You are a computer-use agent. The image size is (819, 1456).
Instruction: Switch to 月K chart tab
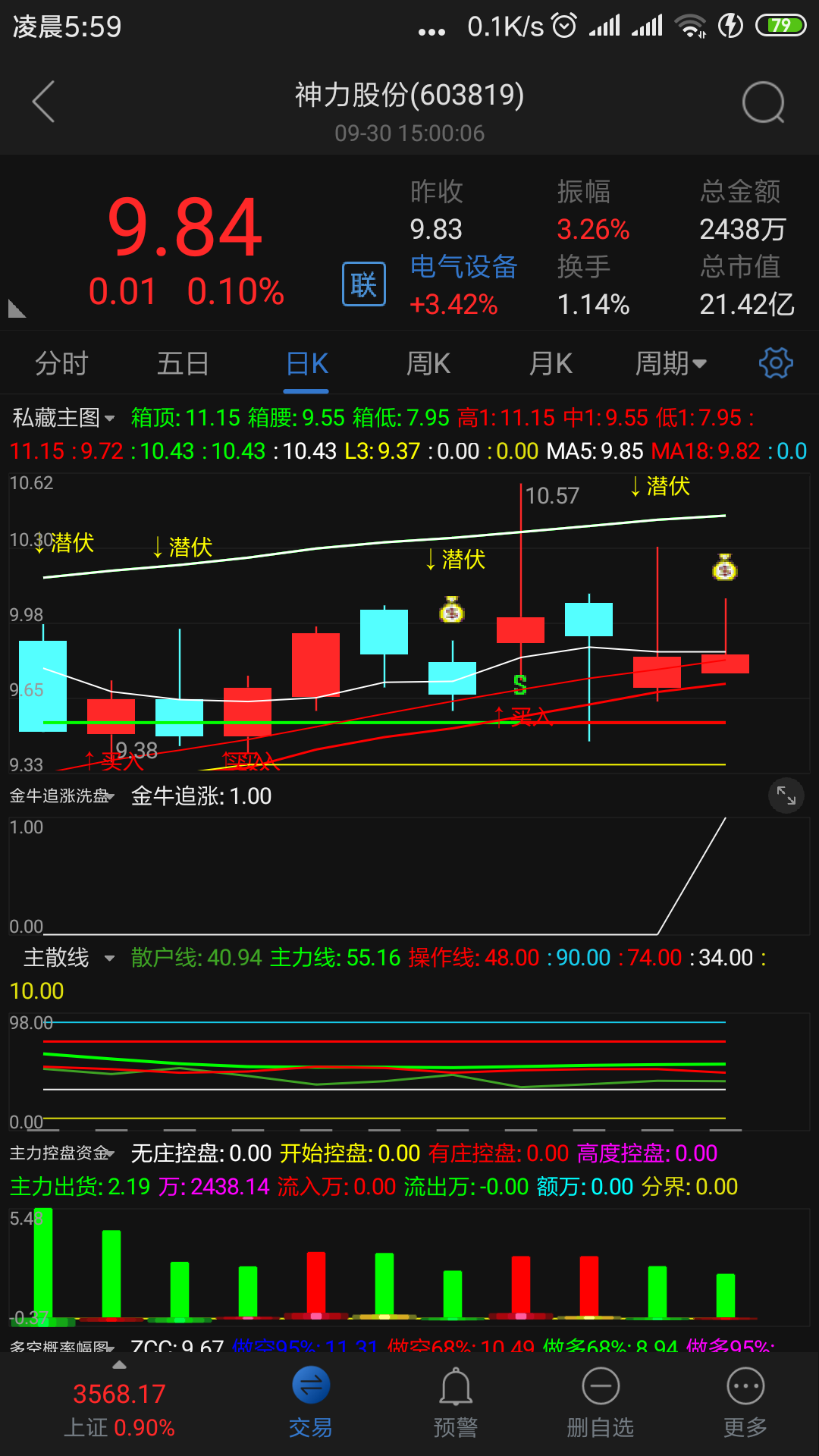point(550,364)
